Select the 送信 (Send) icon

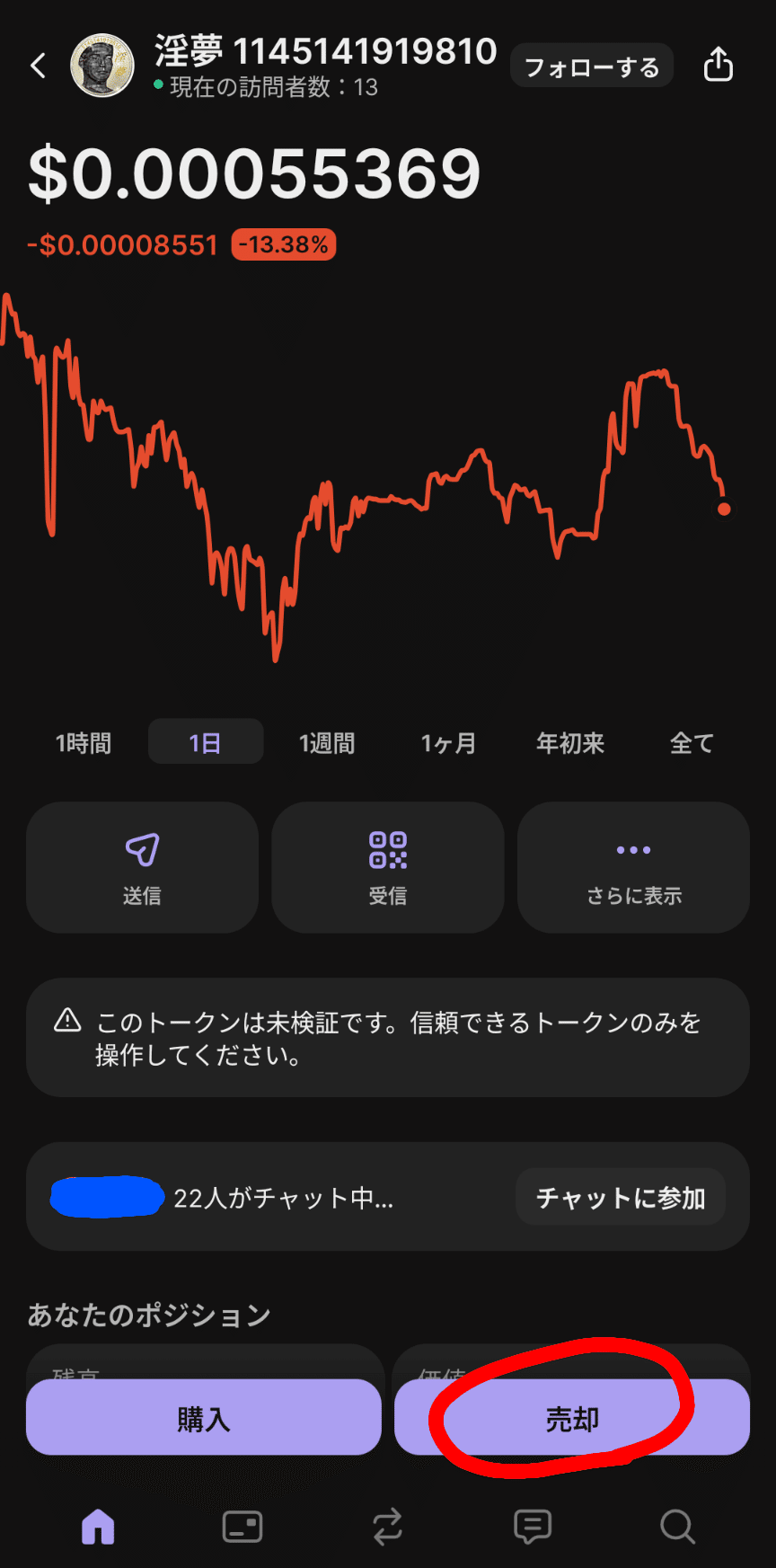pos(142,865)
